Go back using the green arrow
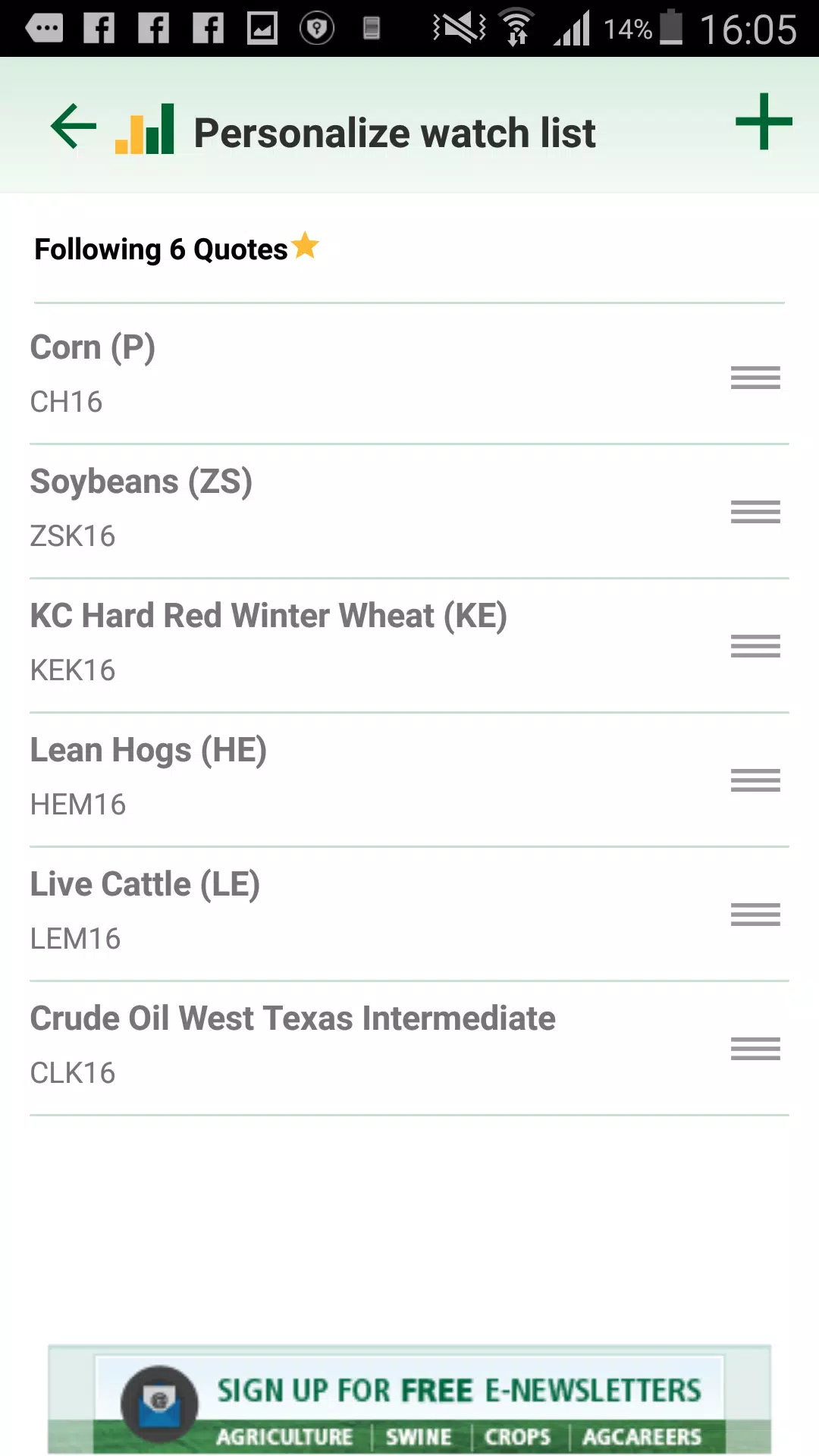The image size is (819, 1456). coord(74,126)
